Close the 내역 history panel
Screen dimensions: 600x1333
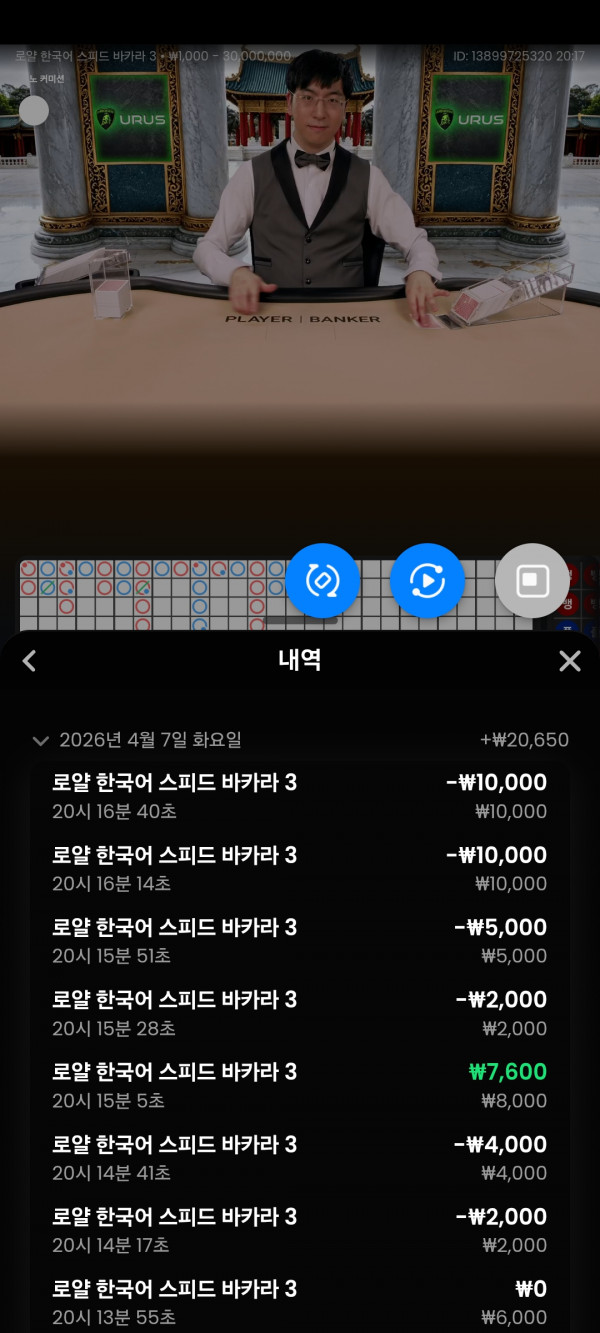tap(569, 661)
